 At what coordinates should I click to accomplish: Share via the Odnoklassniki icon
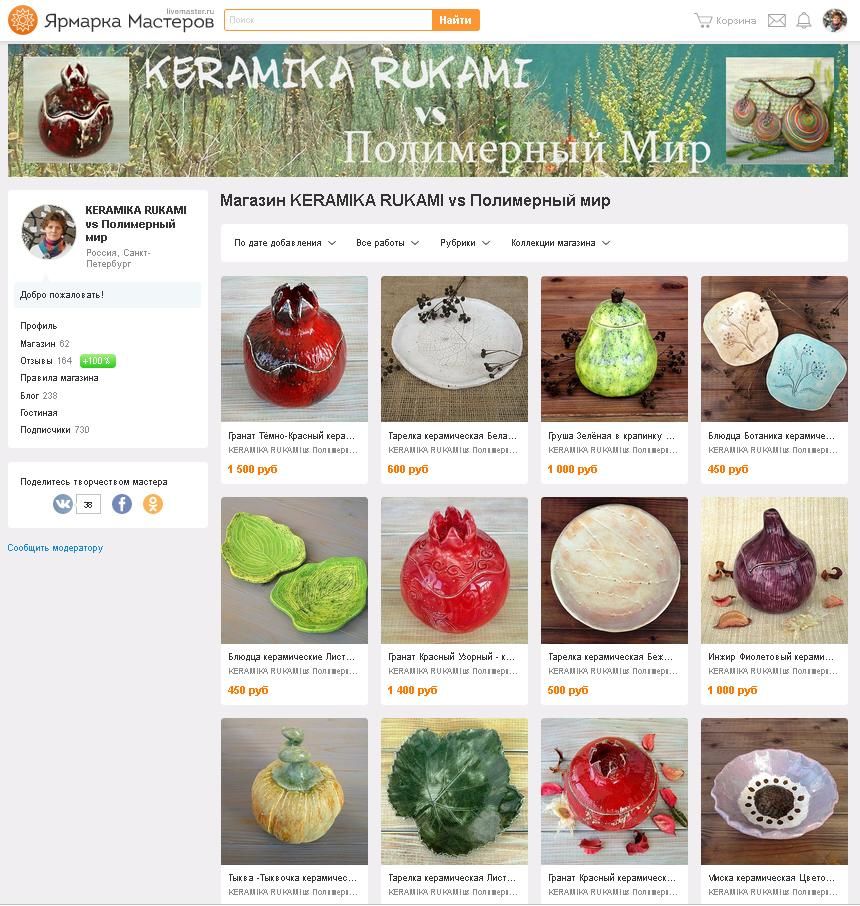tap(153, 504)
